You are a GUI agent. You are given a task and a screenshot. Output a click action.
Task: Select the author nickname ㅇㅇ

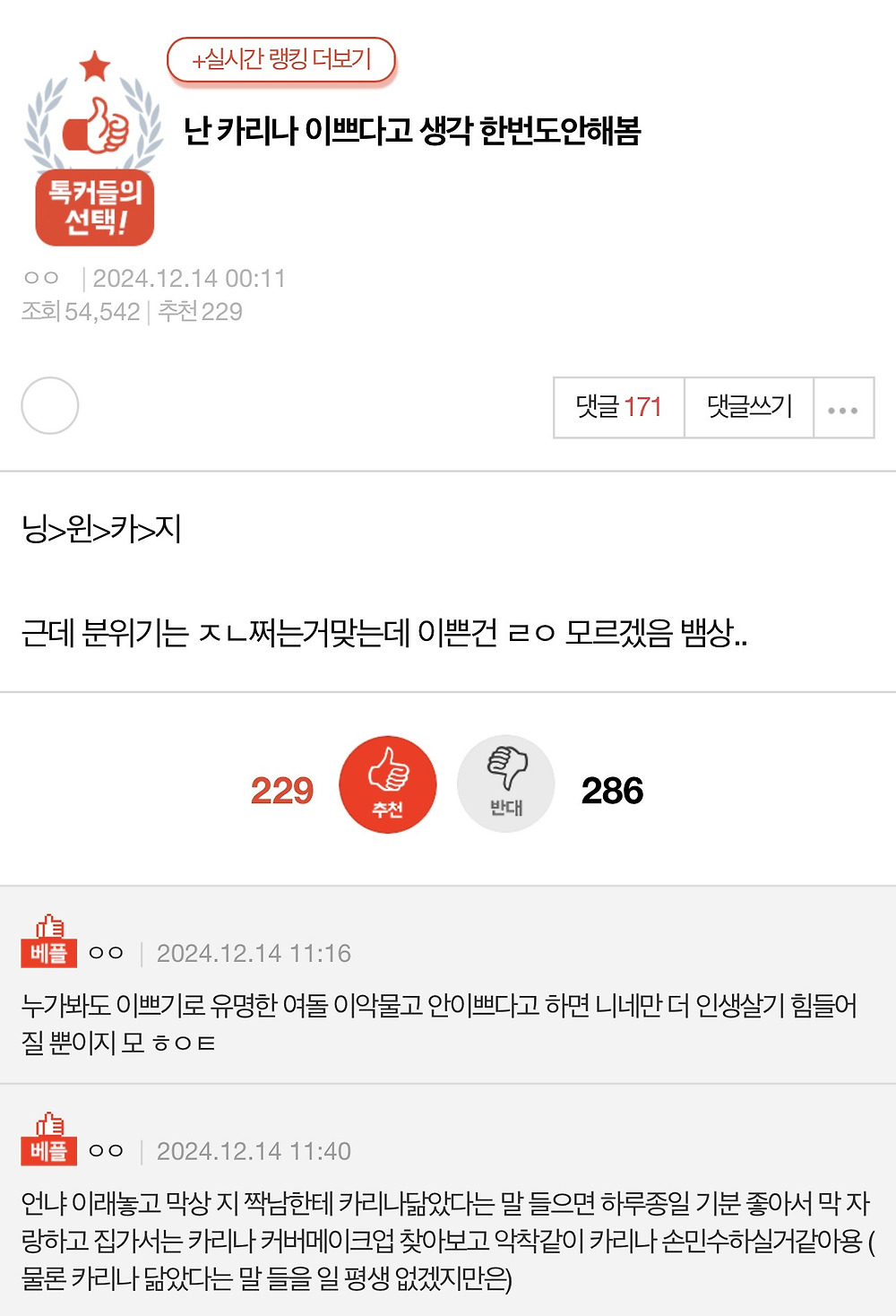point(42,279)
